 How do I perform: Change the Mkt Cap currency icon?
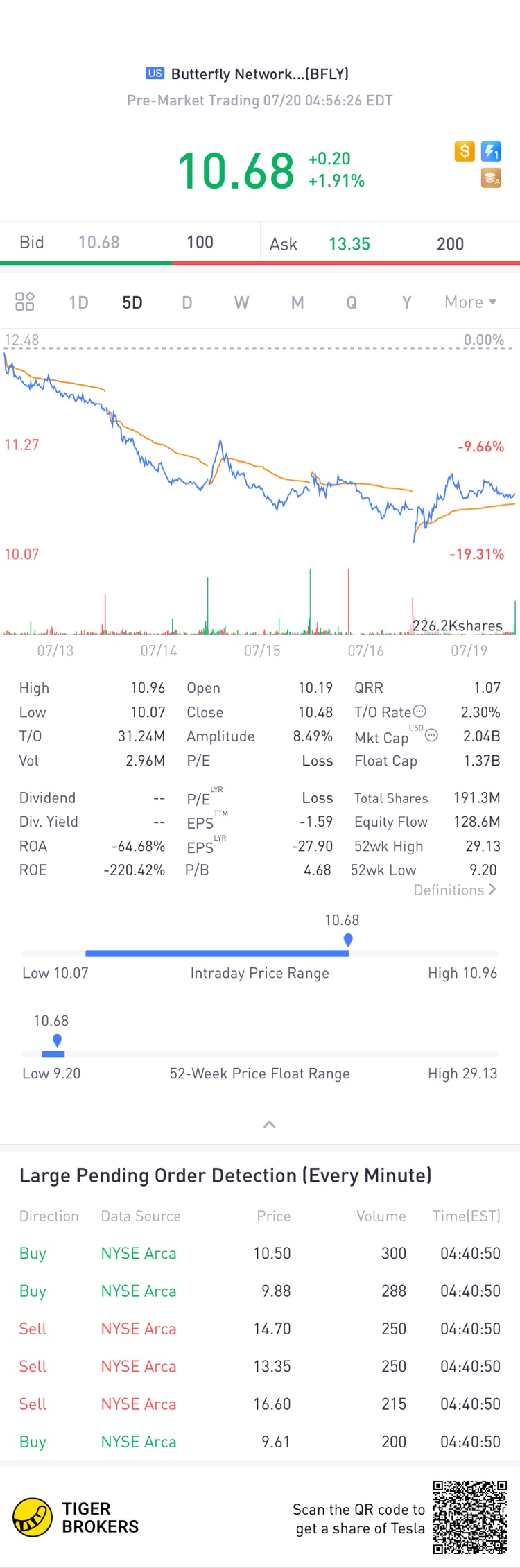(431, 735)
